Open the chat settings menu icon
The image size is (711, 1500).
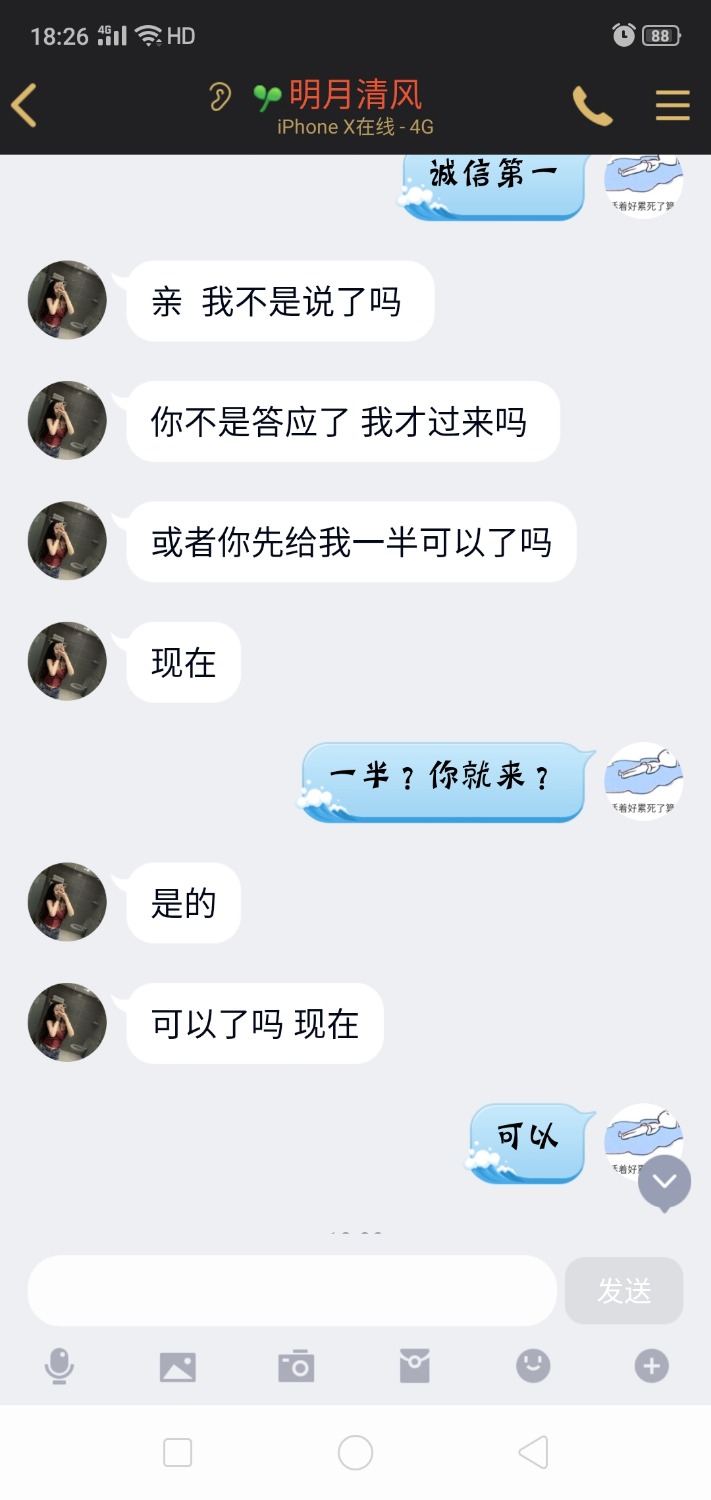pos(672,105)
